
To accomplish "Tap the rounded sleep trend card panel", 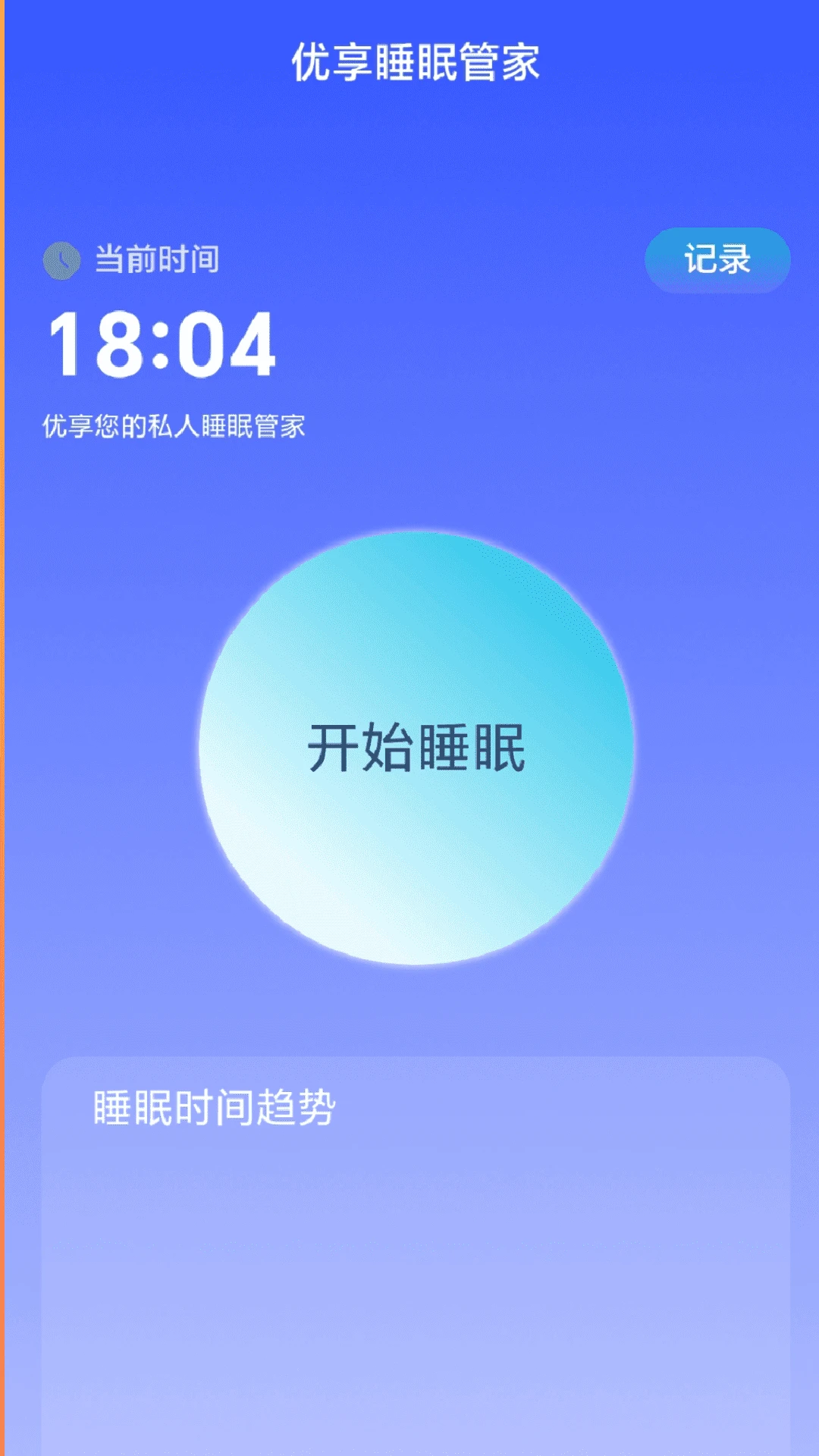I will pos(409,1251).
